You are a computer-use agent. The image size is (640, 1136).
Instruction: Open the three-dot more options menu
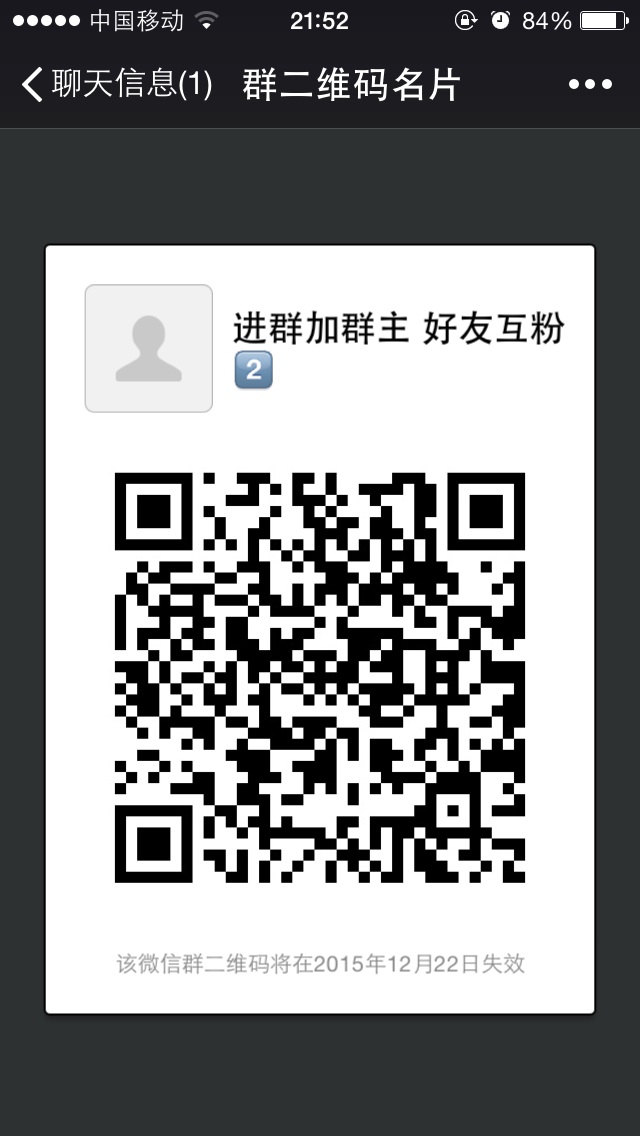590,85
